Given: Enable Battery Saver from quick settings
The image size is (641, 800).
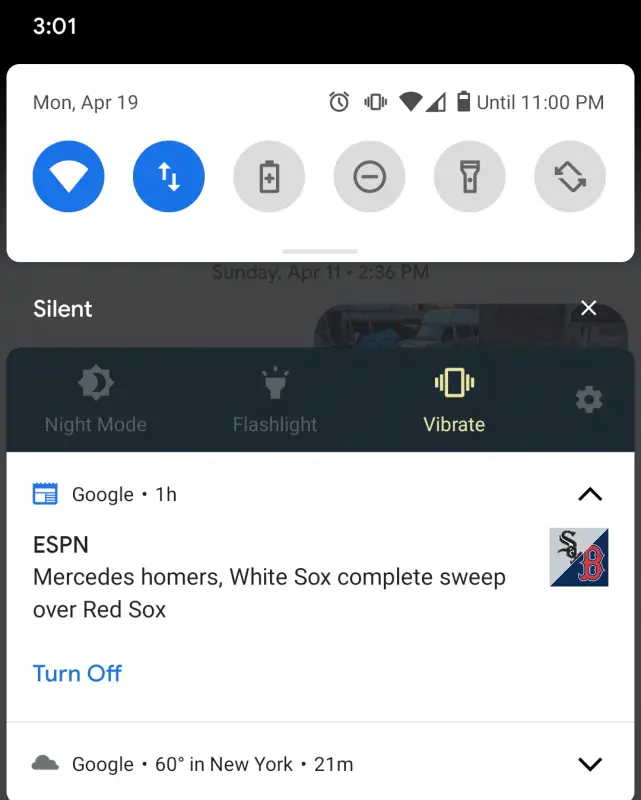Looking at the screenshot, I should coord(269,177).
